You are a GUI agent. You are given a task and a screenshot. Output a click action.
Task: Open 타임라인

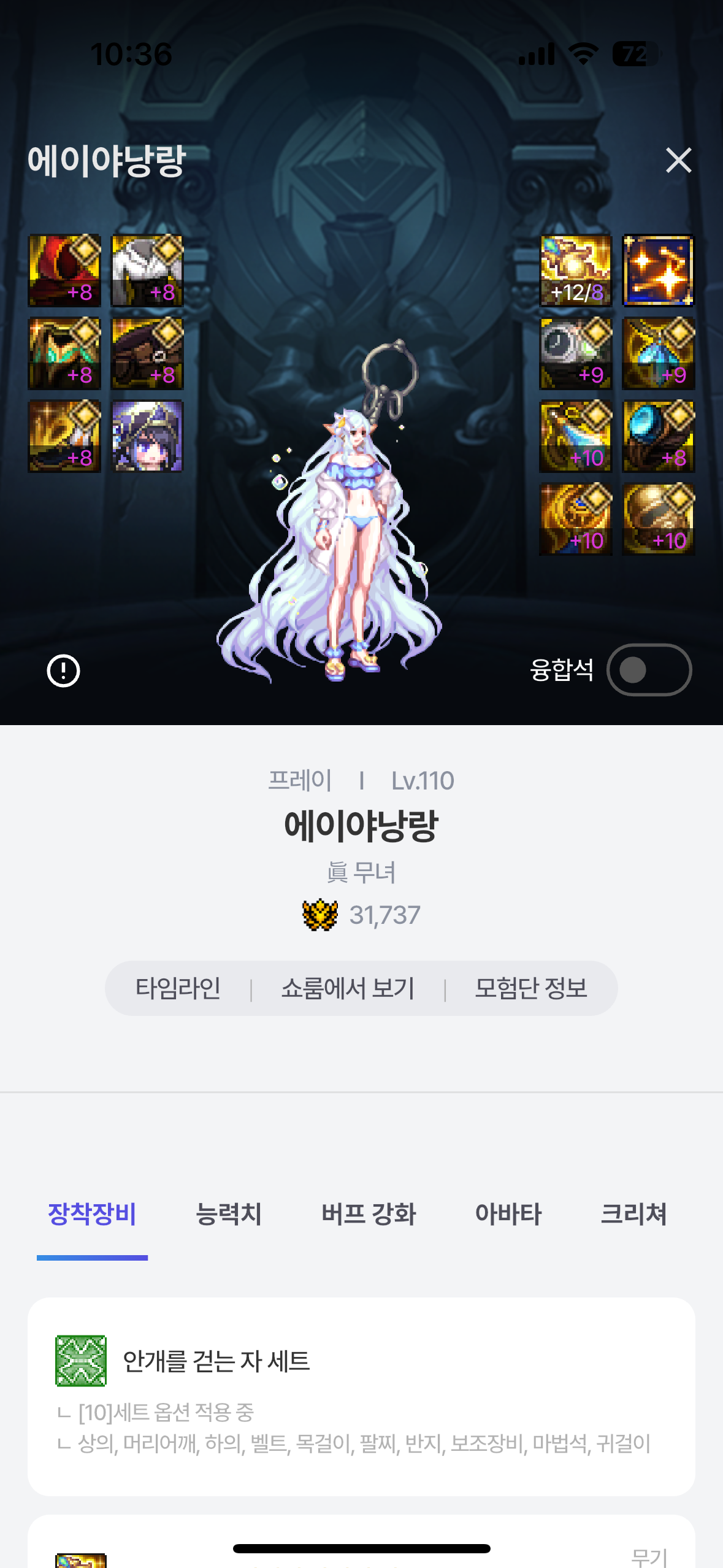(x=178, y=988)
